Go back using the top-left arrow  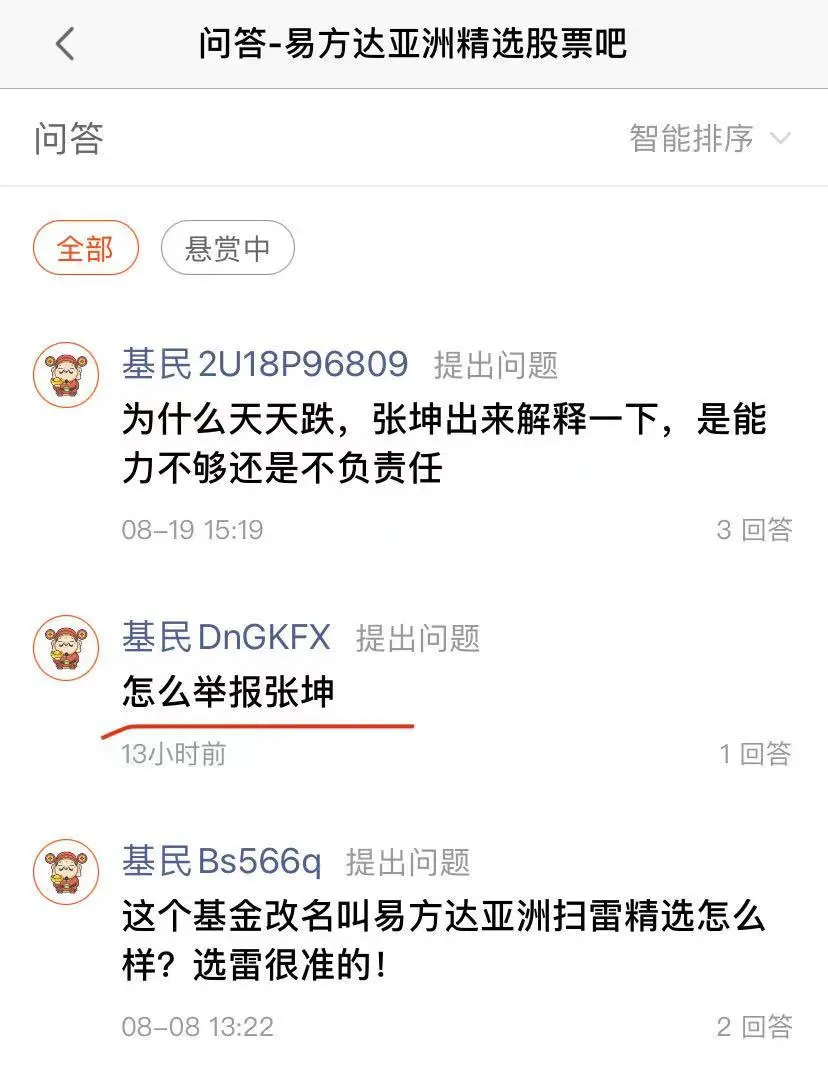click(x=65, y=44)
